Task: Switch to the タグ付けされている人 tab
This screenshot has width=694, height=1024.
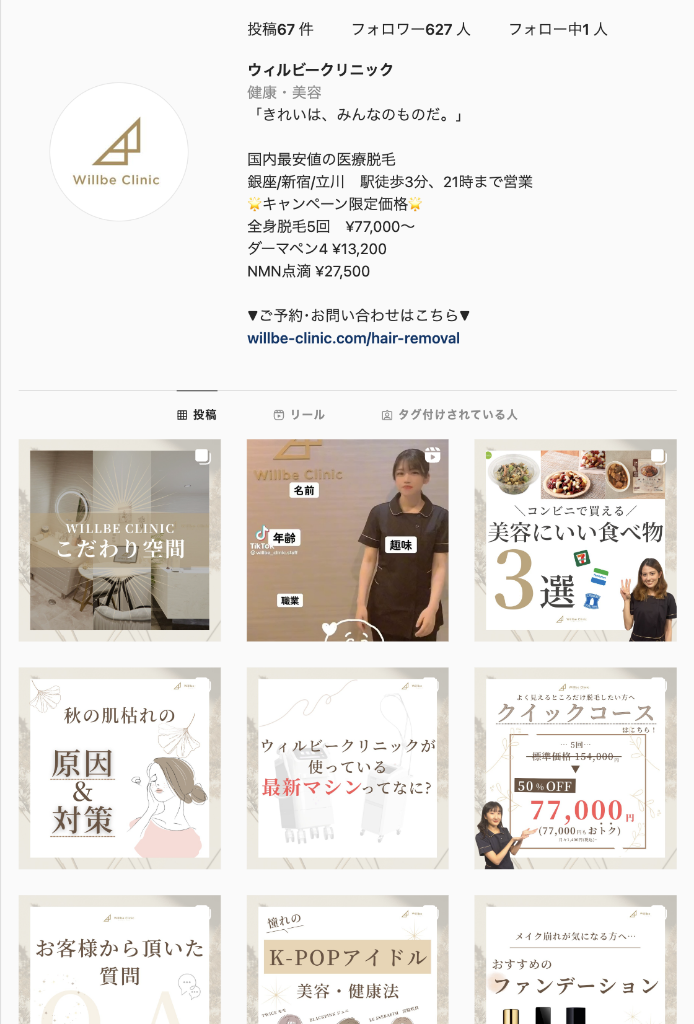Action: 449,415
